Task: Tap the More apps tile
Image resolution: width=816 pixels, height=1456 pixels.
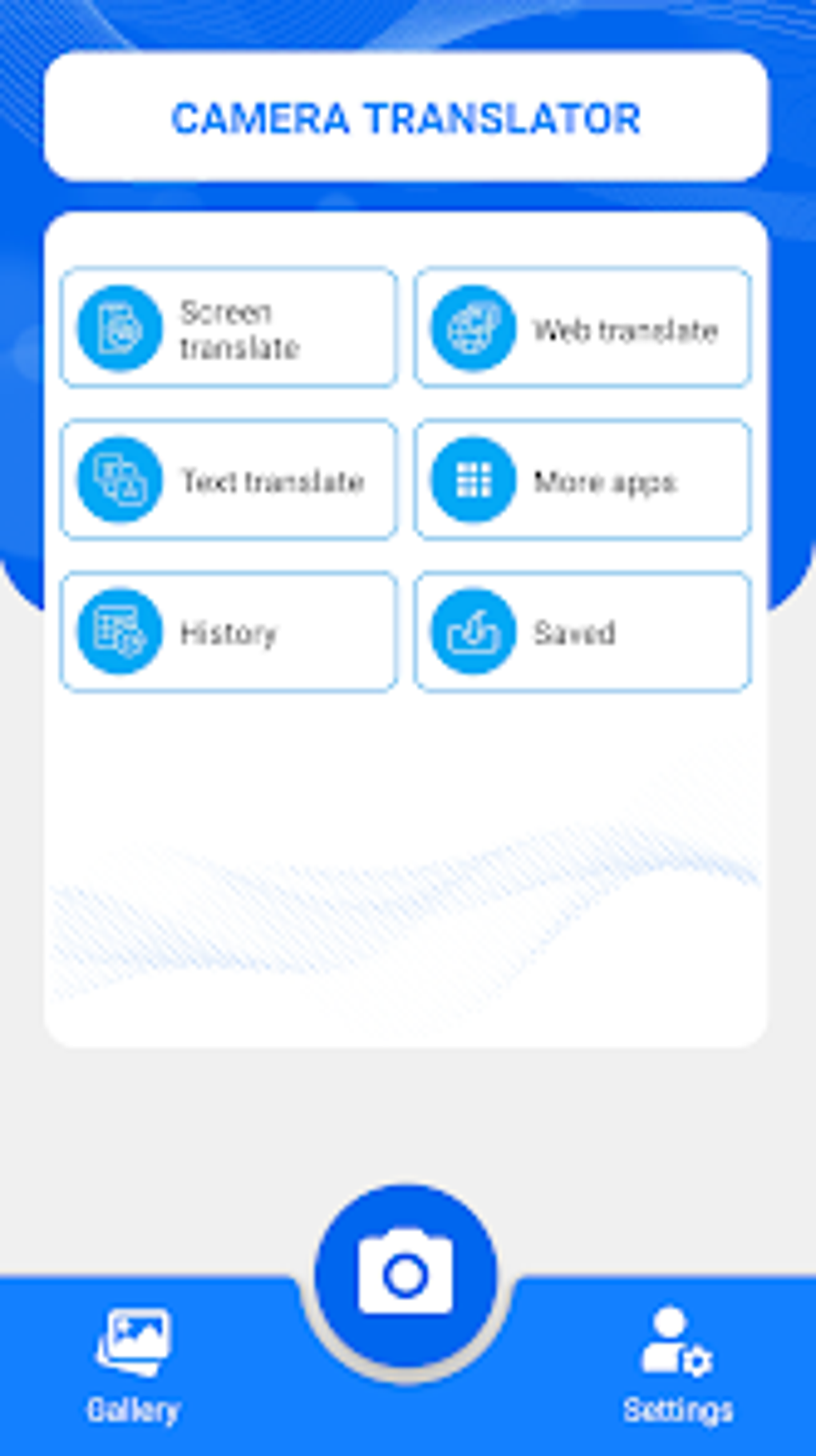Action: click(582, 479)
